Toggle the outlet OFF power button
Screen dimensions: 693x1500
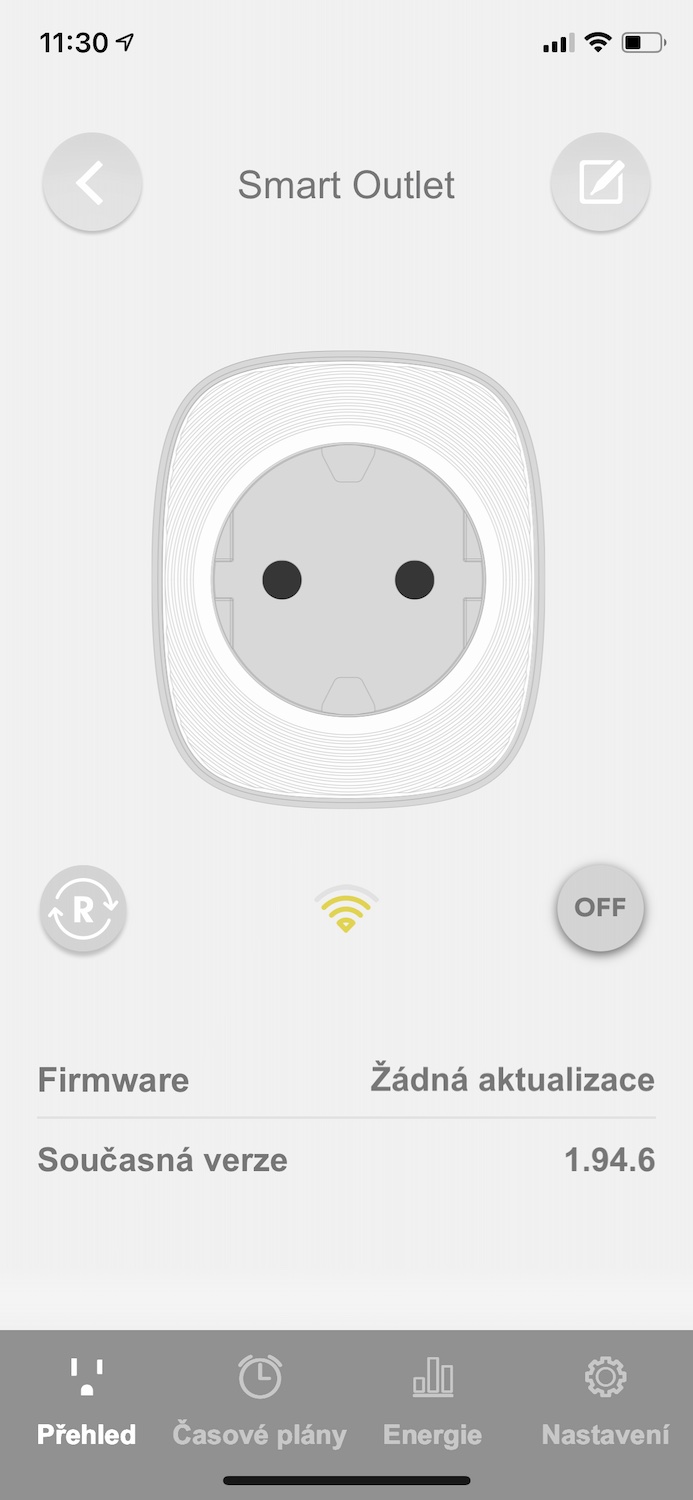pos(600,908)
